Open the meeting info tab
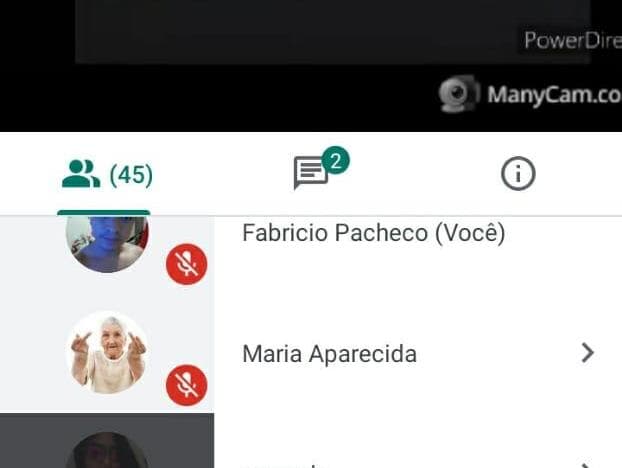 tap(517, 174)
